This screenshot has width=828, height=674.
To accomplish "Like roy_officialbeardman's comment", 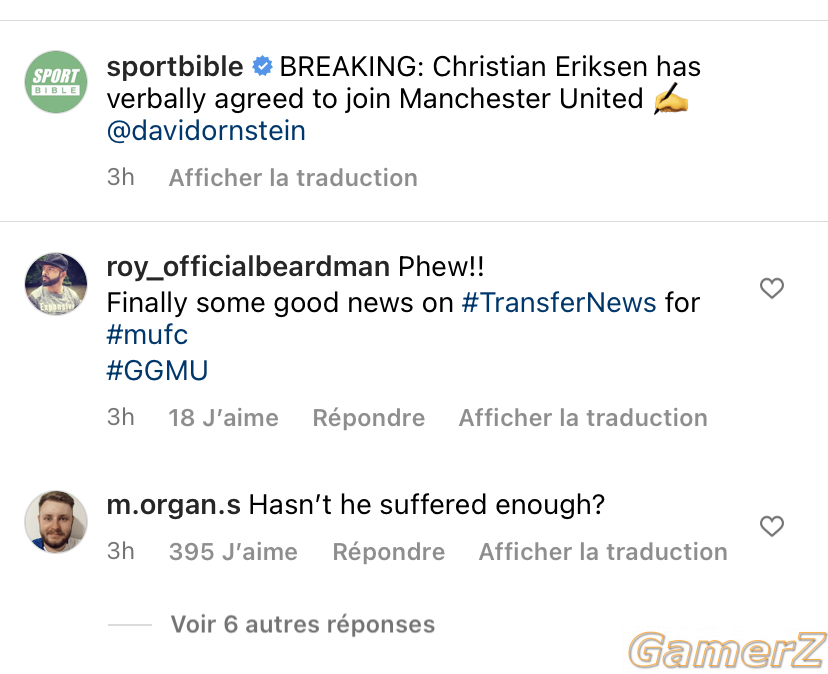I will pyautogui.click(x=771, y=289).
